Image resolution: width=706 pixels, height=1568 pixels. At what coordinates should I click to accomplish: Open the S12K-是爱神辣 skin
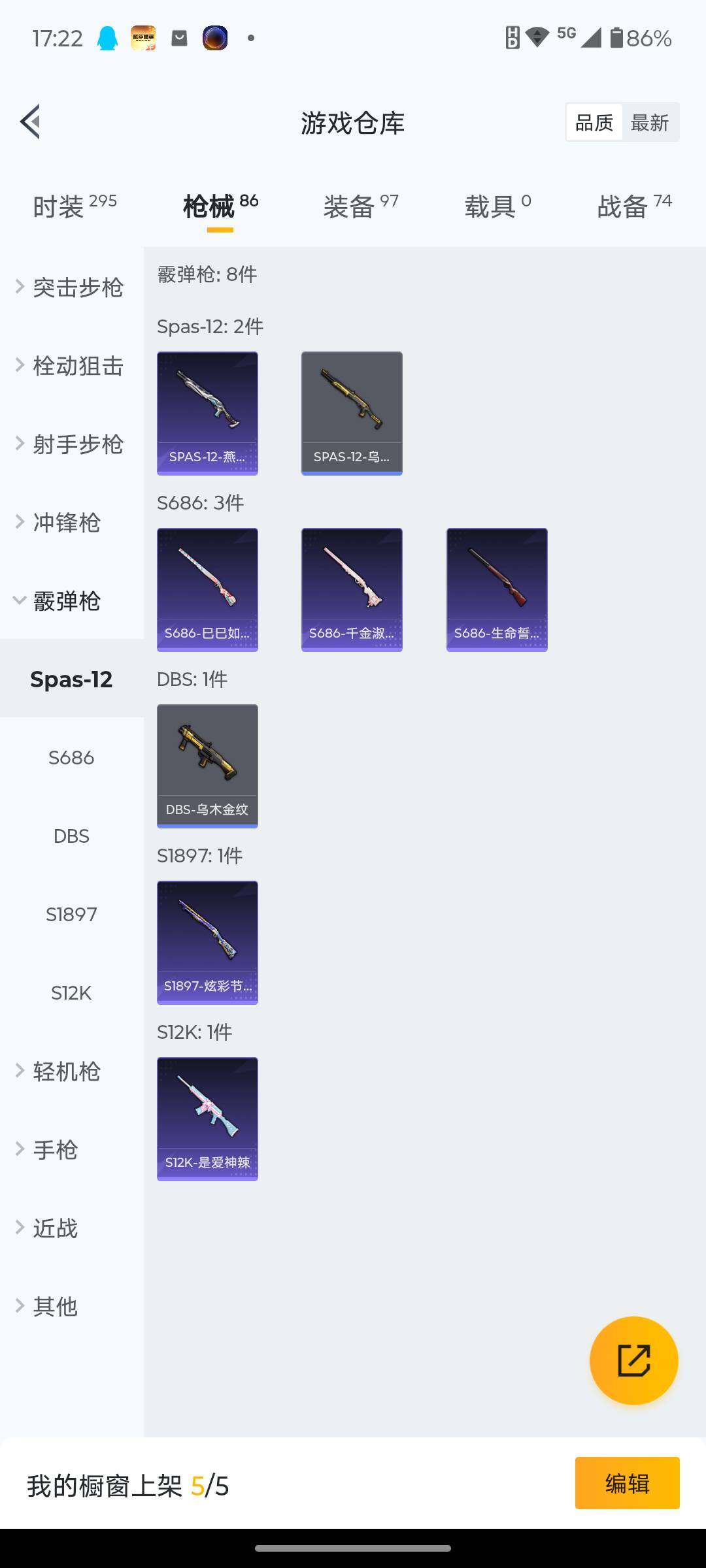click(x=207, y=1119)
